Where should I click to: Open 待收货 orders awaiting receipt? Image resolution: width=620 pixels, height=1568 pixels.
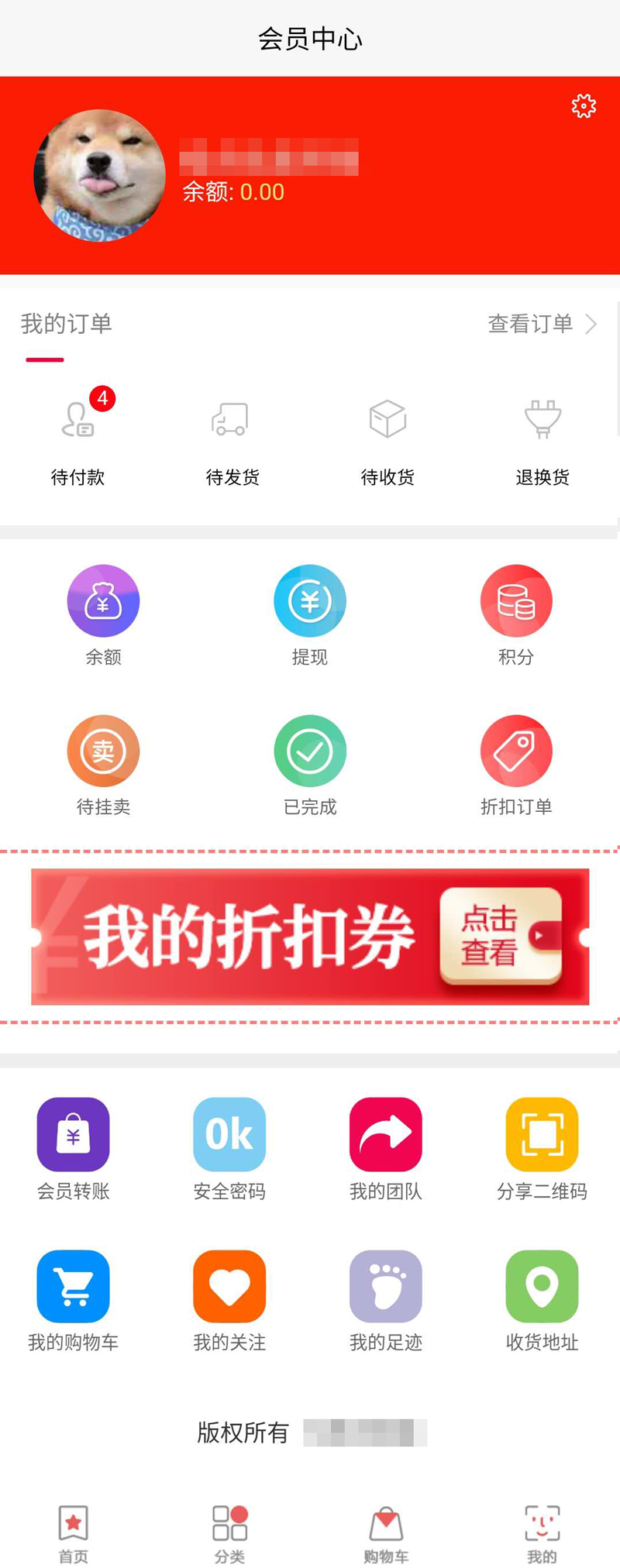[387, 438]
